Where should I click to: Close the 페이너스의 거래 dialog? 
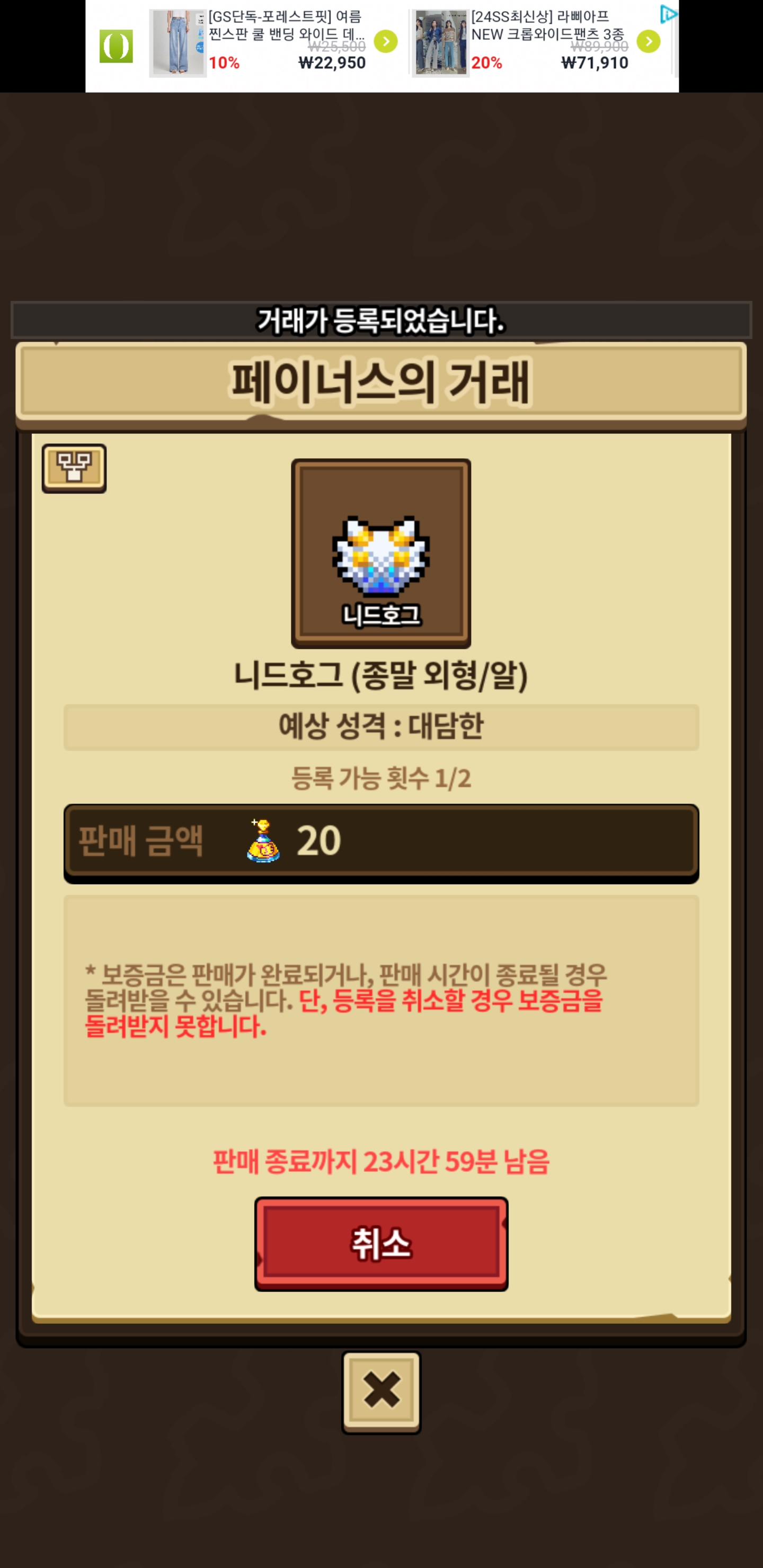(381, 1392)
